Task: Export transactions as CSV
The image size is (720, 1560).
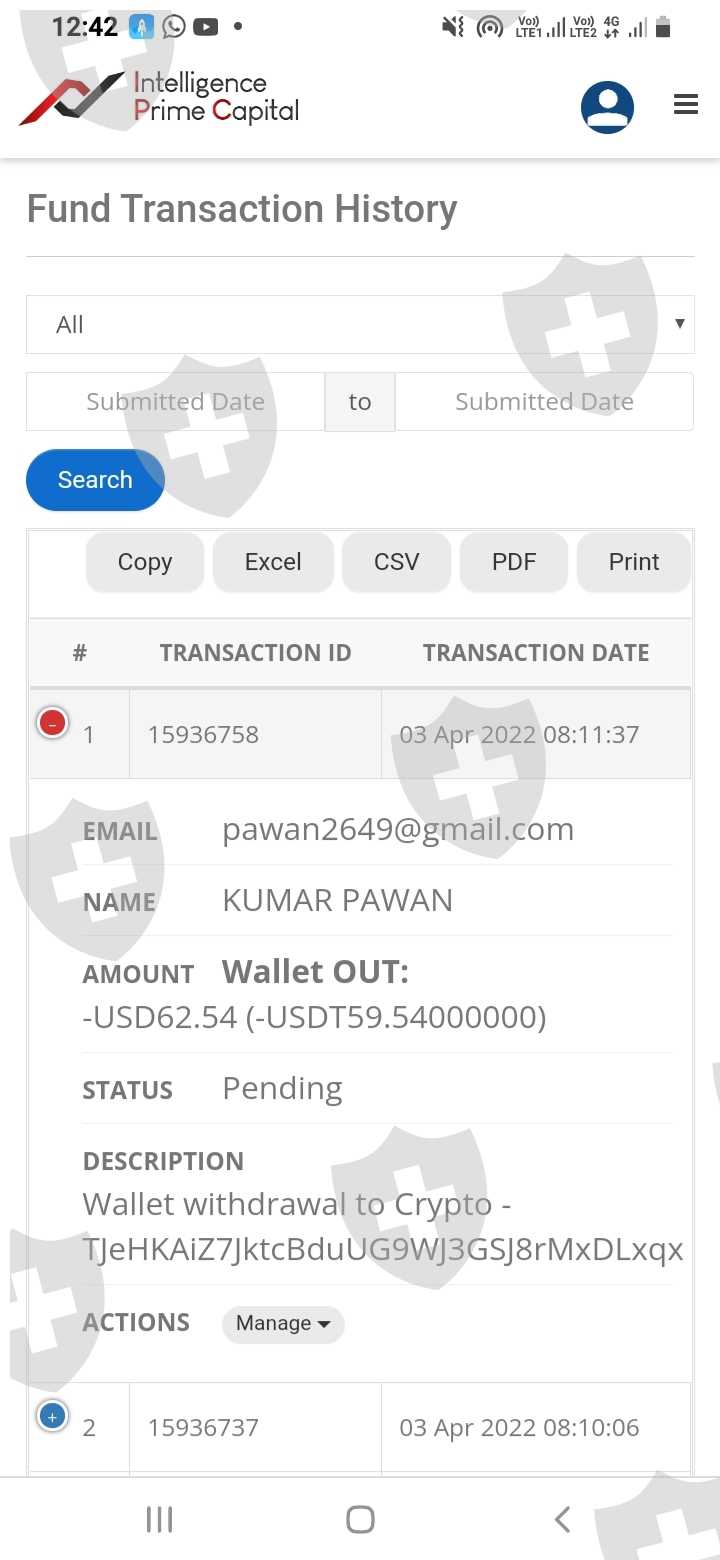Action: point(396,562)
